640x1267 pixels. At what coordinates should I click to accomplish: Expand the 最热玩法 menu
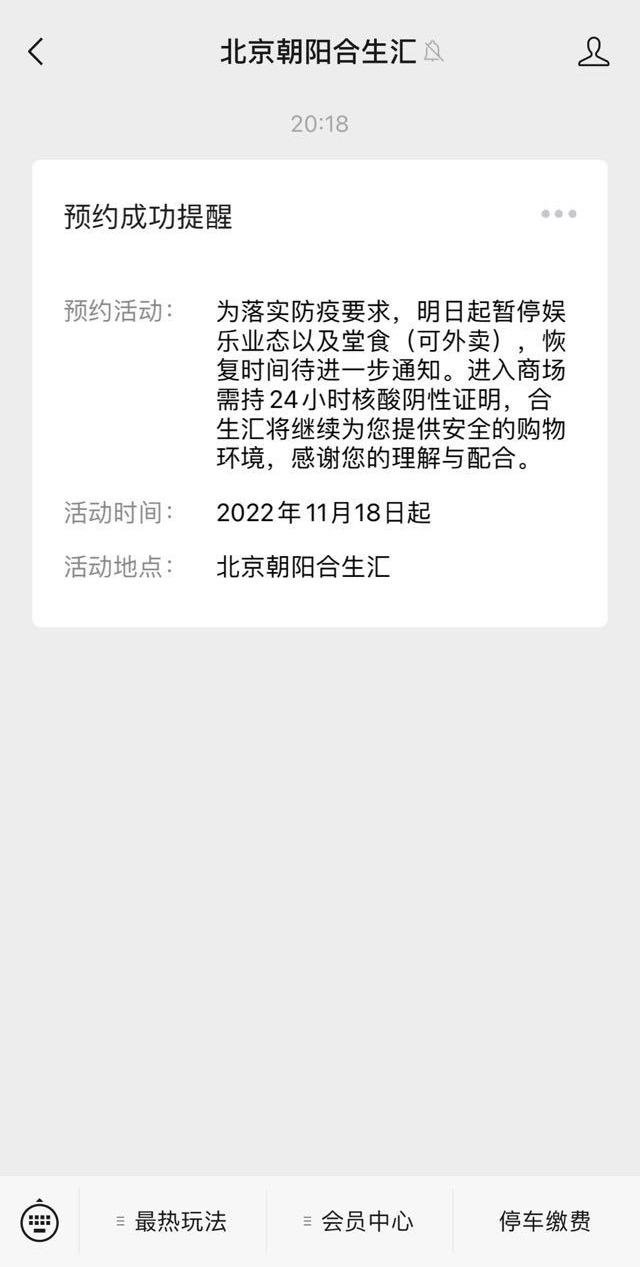pyautogui.click(x=172, y=1221)
